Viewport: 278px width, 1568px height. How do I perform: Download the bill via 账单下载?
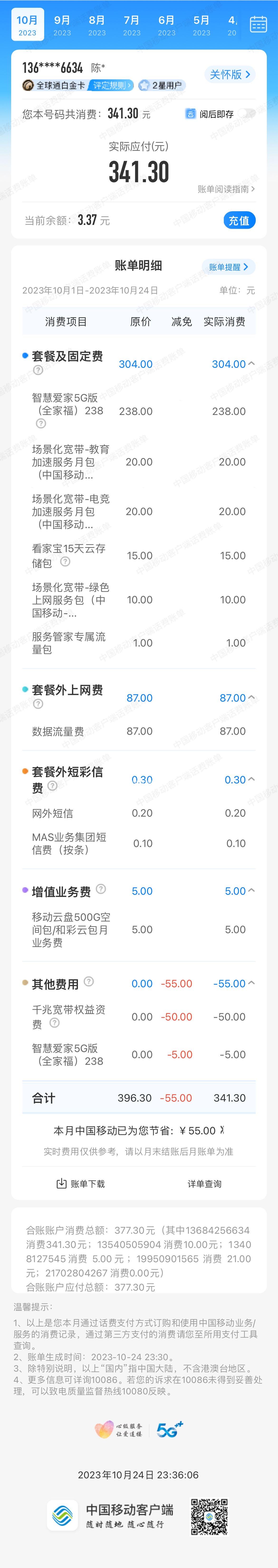click(x=81, y=1183)
